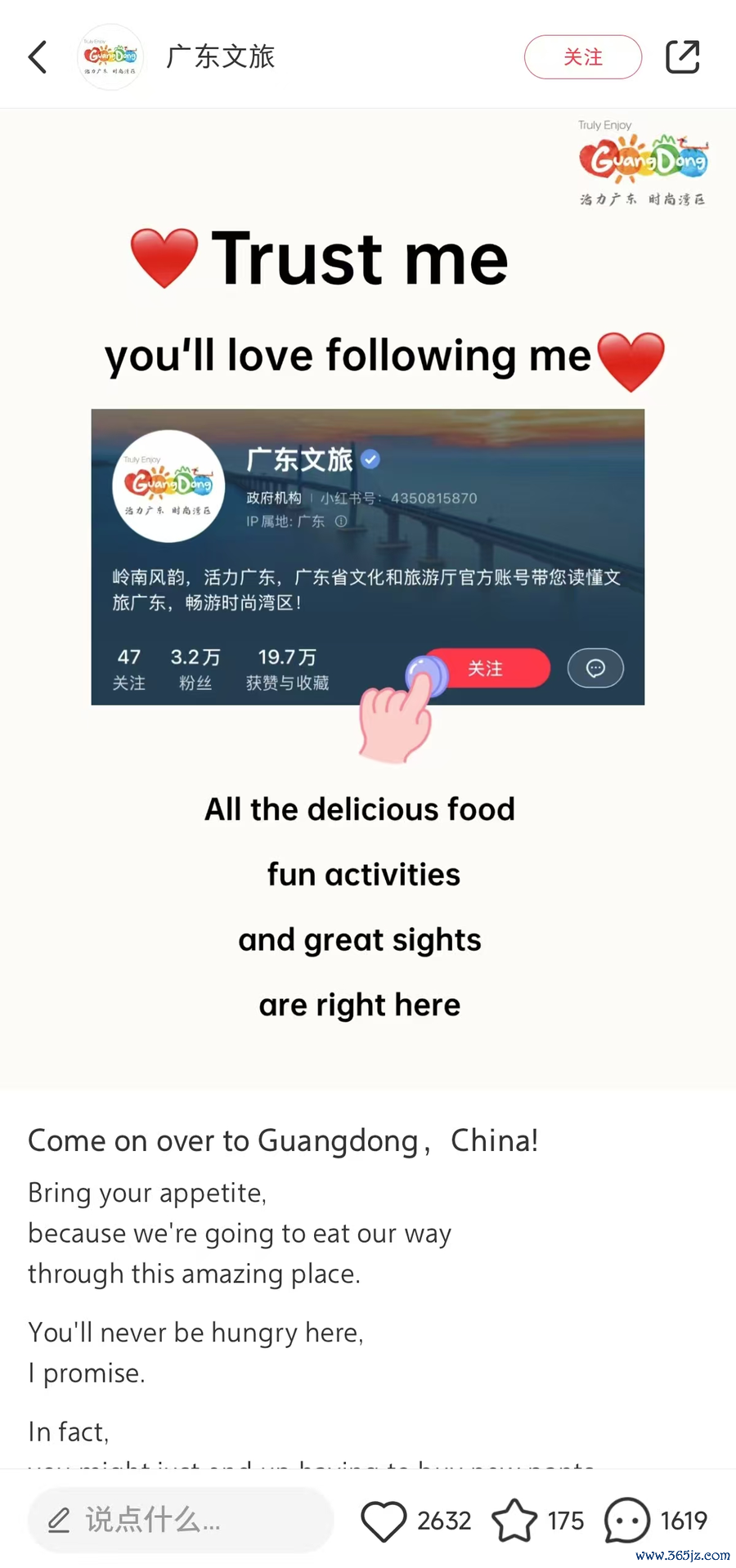Go back using the top-left arrow
The width and height of the screenshot is (736, 1568).
(38, 57)
